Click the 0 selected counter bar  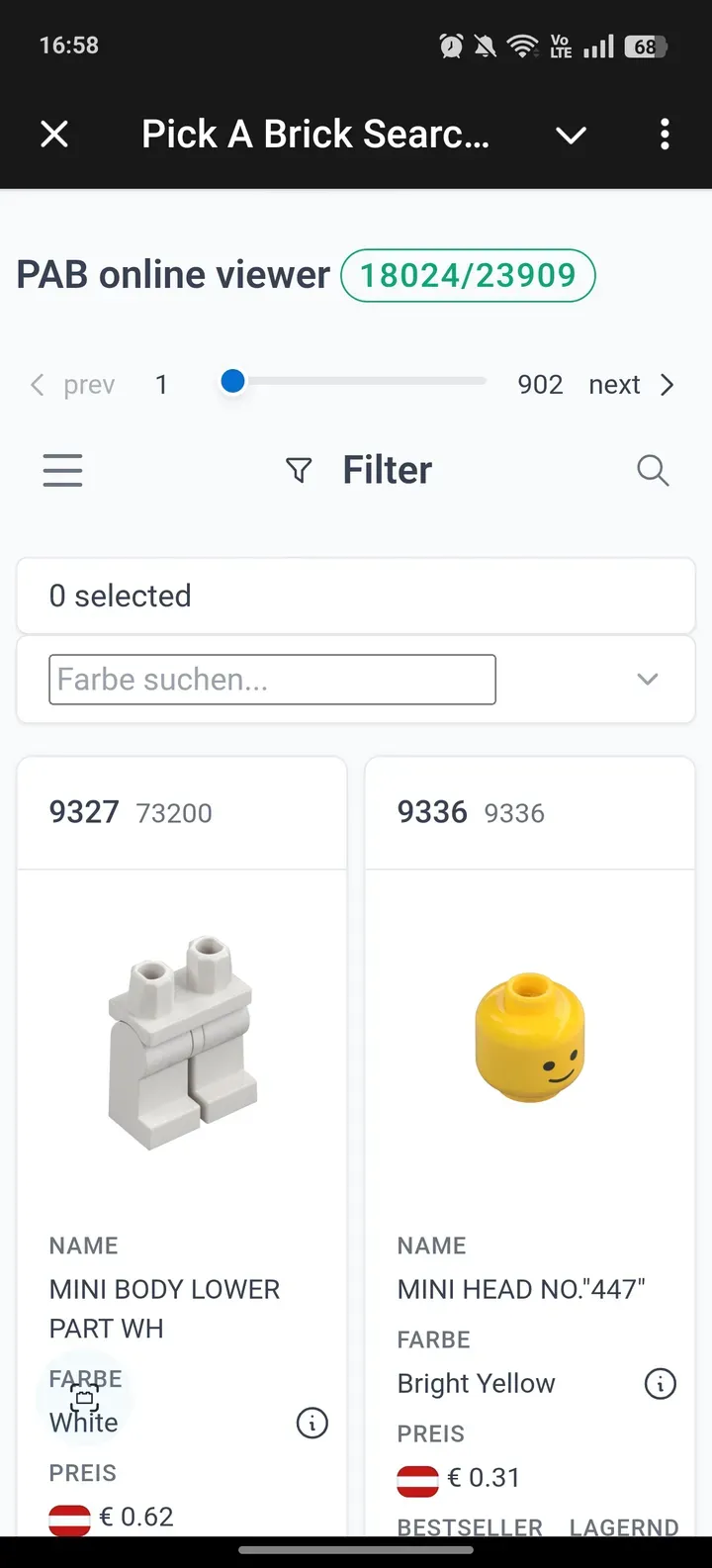point(356,596)
